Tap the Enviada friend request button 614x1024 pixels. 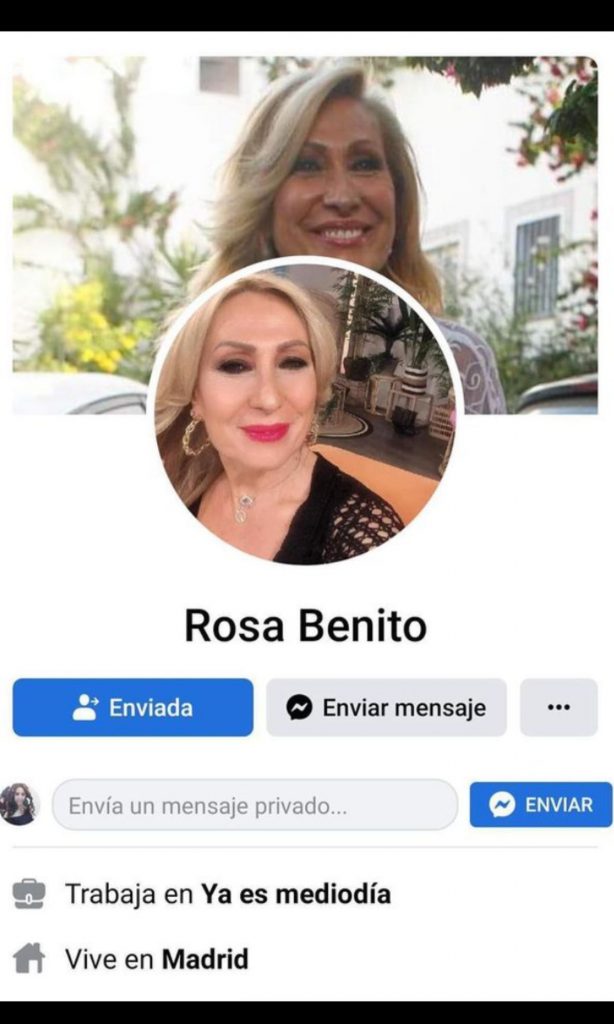(133, 707)
